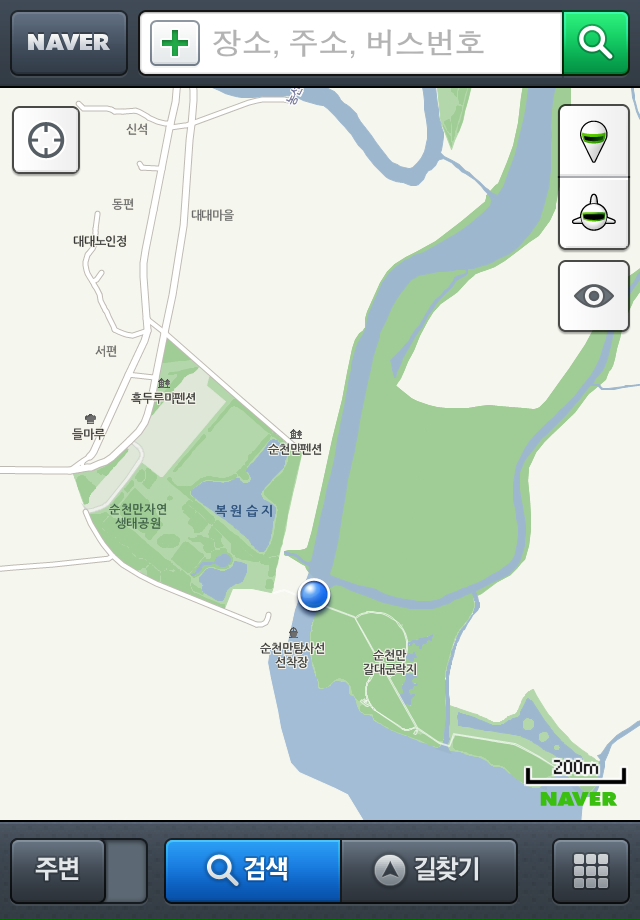Select the 검색 search tab
Screen dimensions: 640x920
pos(253,870)
